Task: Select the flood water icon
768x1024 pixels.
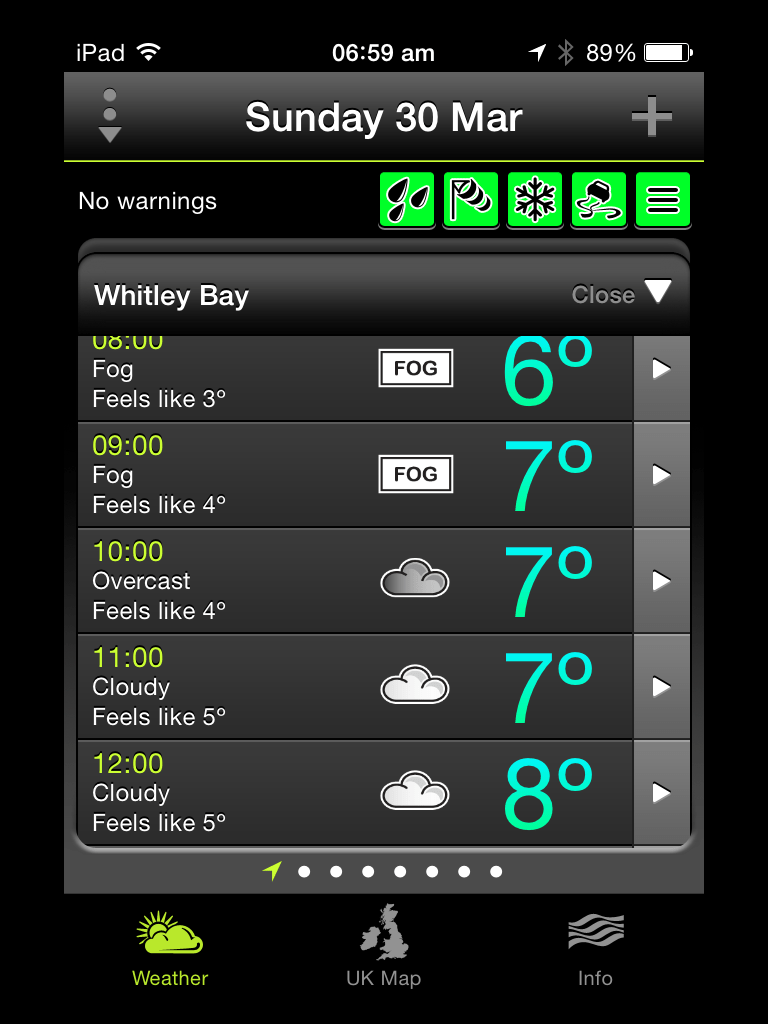Action: (598, 200)
